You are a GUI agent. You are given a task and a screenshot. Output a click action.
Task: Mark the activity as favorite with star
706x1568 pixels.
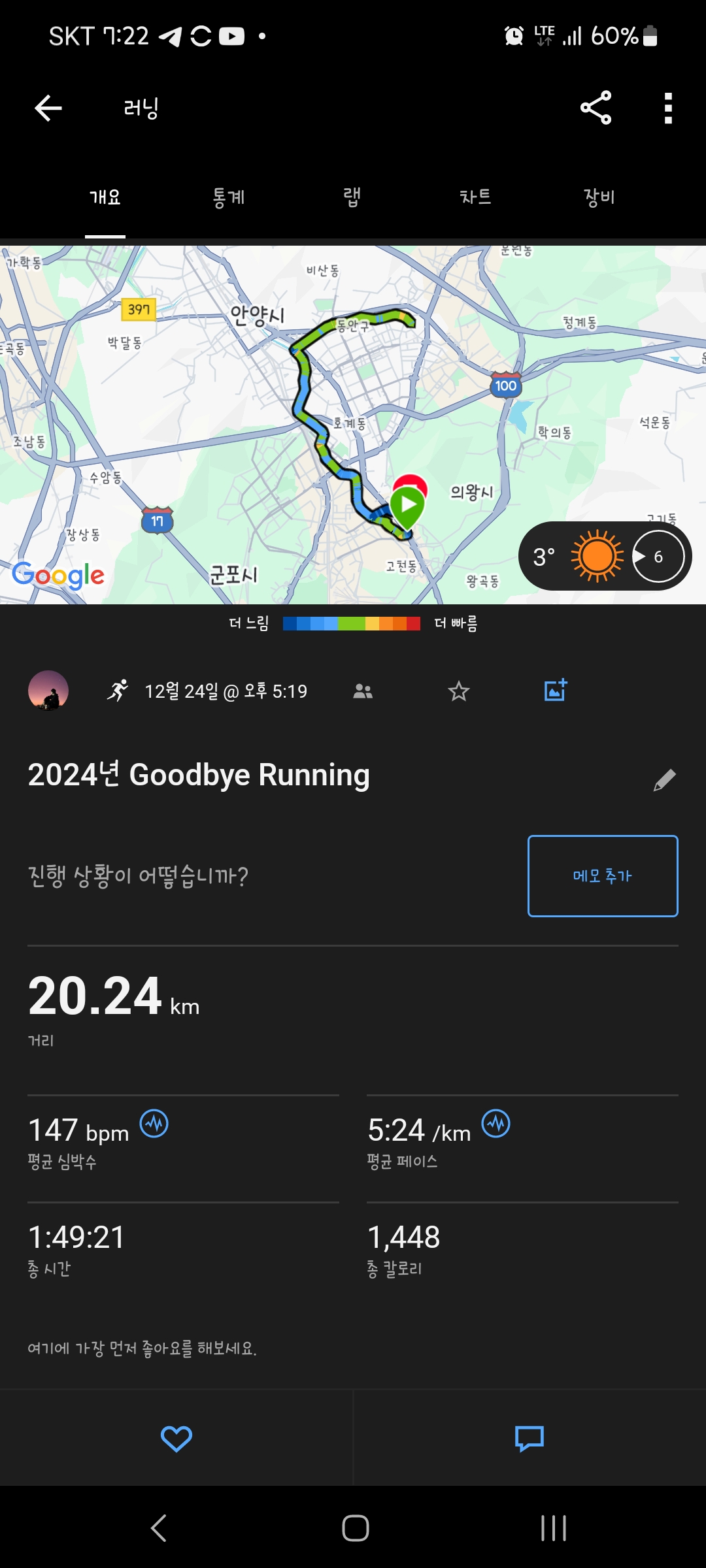[x=459, y=691]
